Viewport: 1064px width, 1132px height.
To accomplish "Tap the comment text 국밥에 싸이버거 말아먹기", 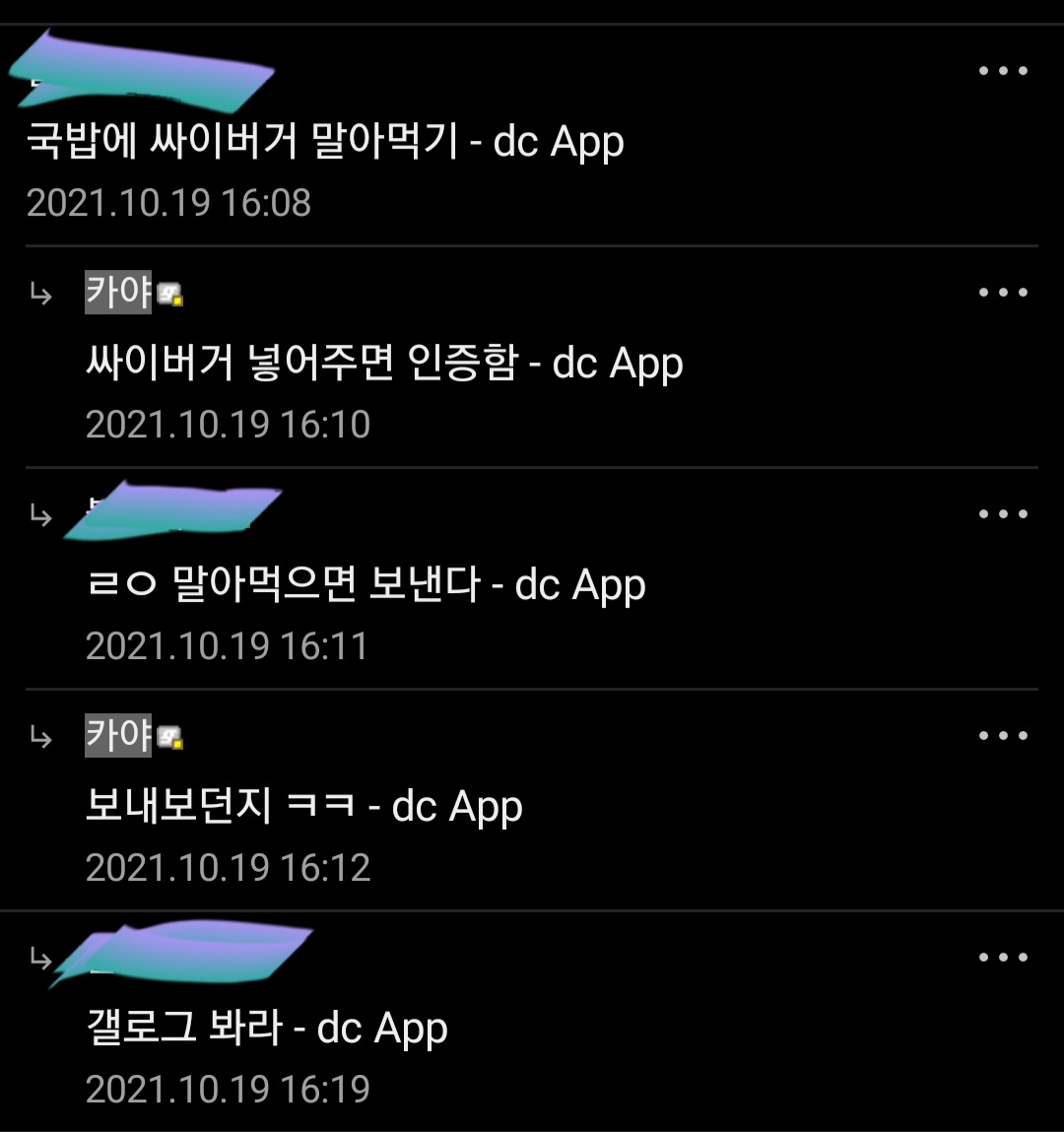I will click(325, 142).
